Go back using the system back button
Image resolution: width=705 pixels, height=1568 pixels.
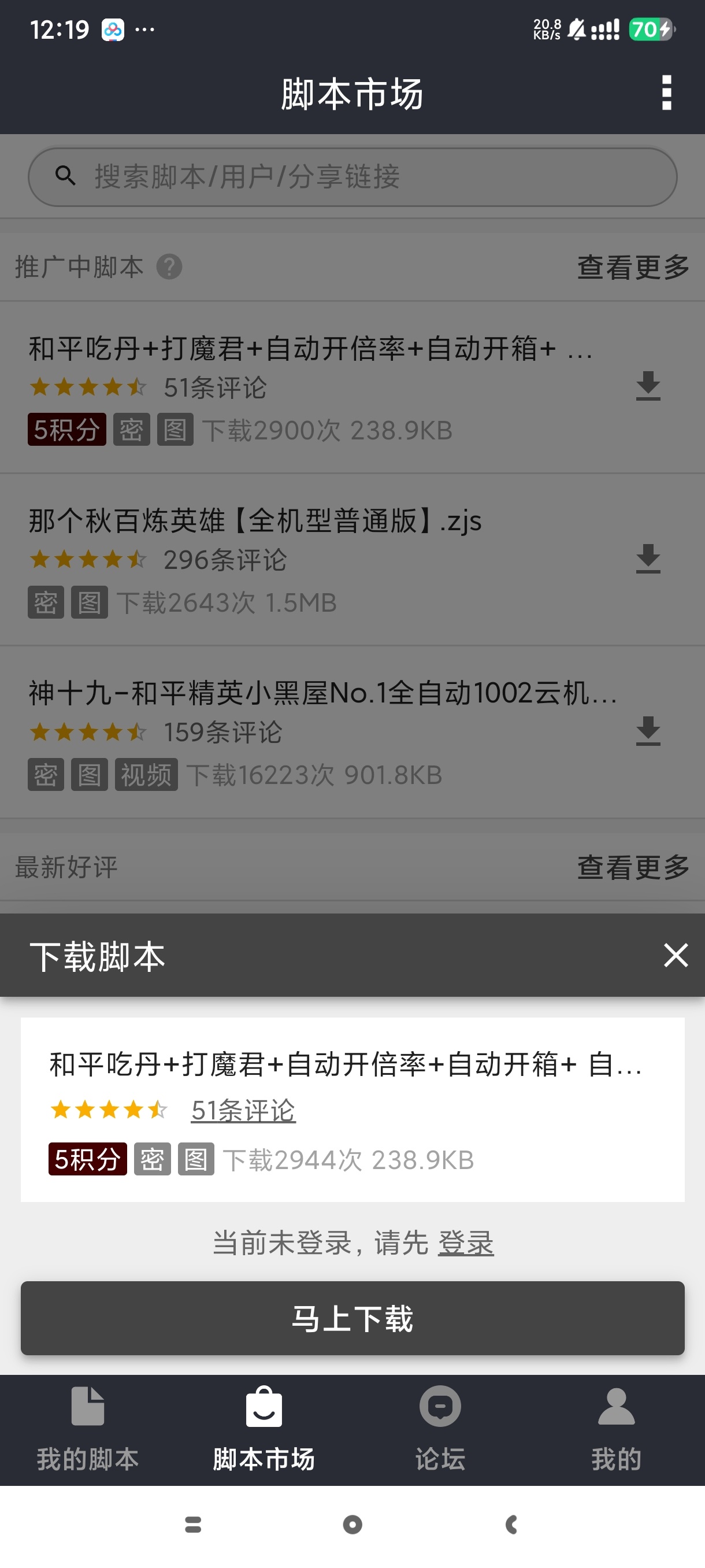pos(511,1525)
